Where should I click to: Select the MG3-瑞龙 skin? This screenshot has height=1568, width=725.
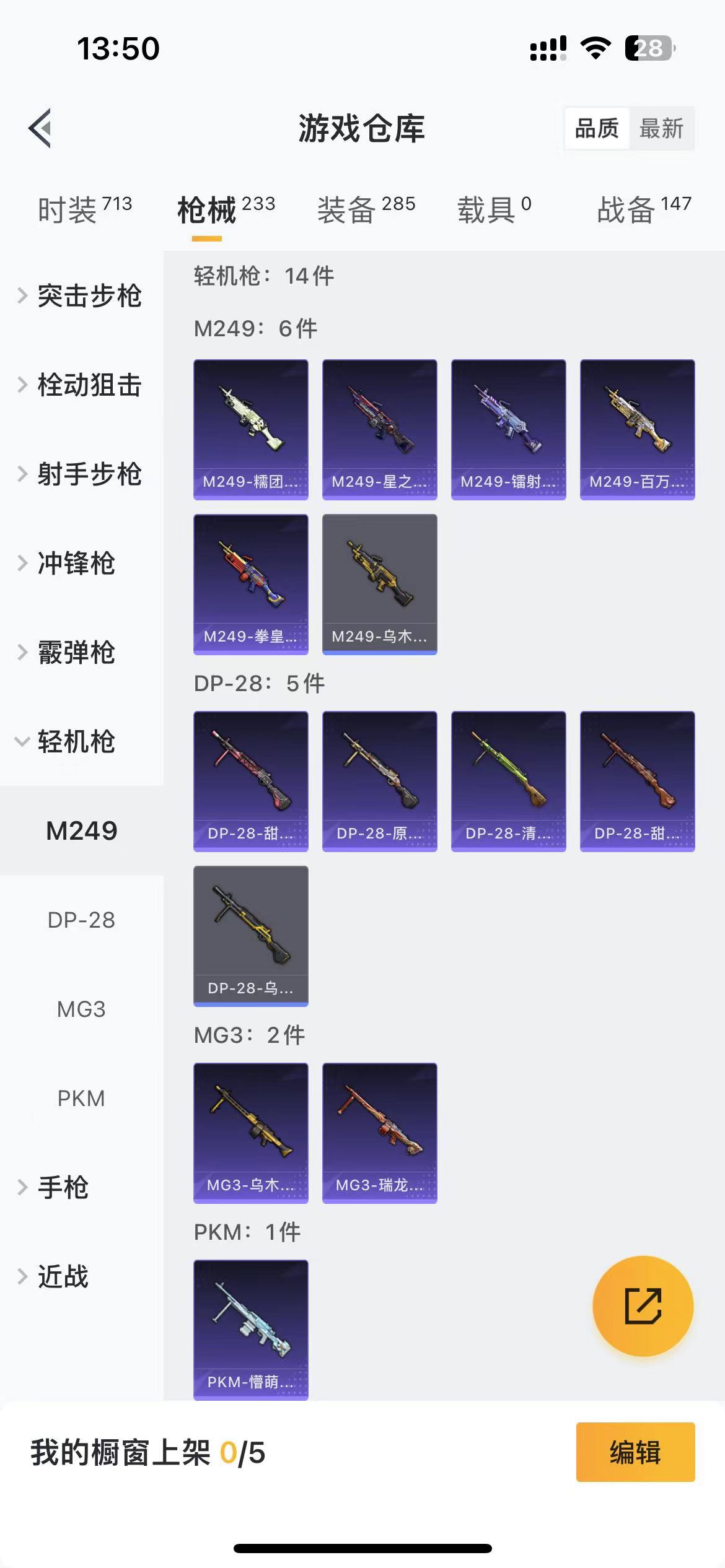tap(379, 1132)
